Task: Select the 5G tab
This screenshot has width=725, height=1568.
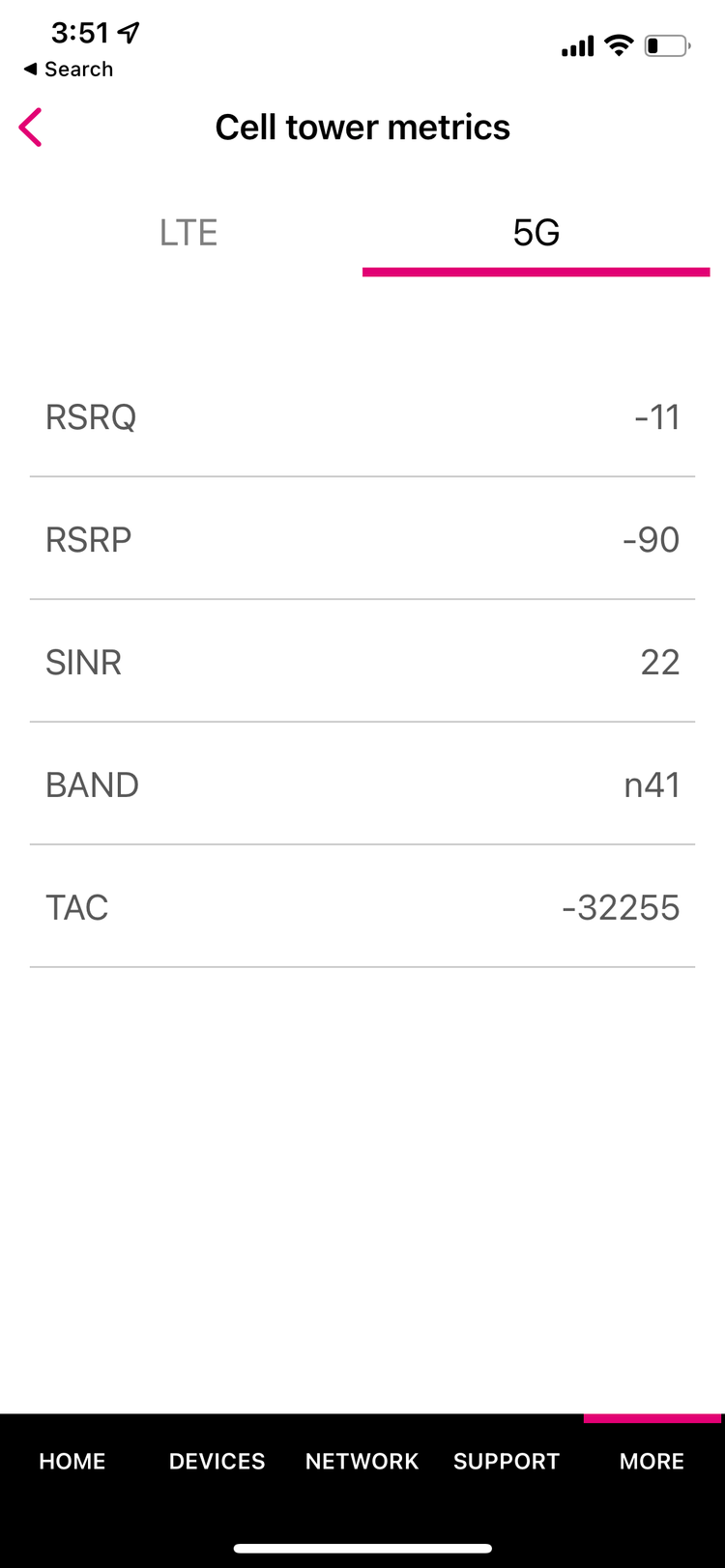Action: click(536, 233)
